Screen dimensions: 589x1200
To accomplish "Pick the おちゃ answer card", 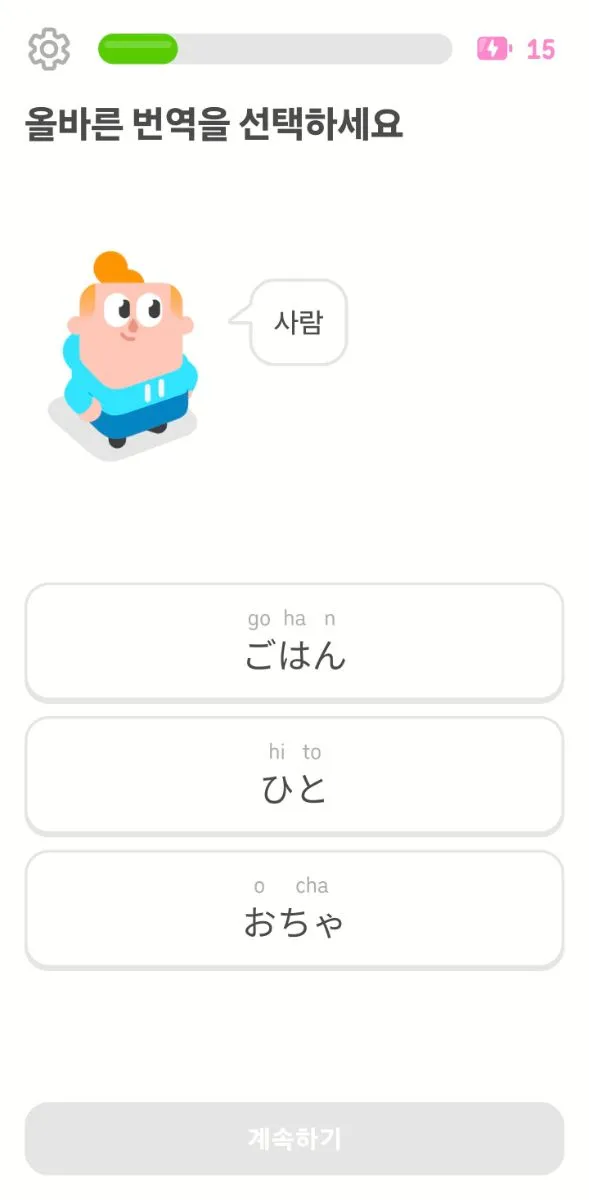I will click(294, 910).
